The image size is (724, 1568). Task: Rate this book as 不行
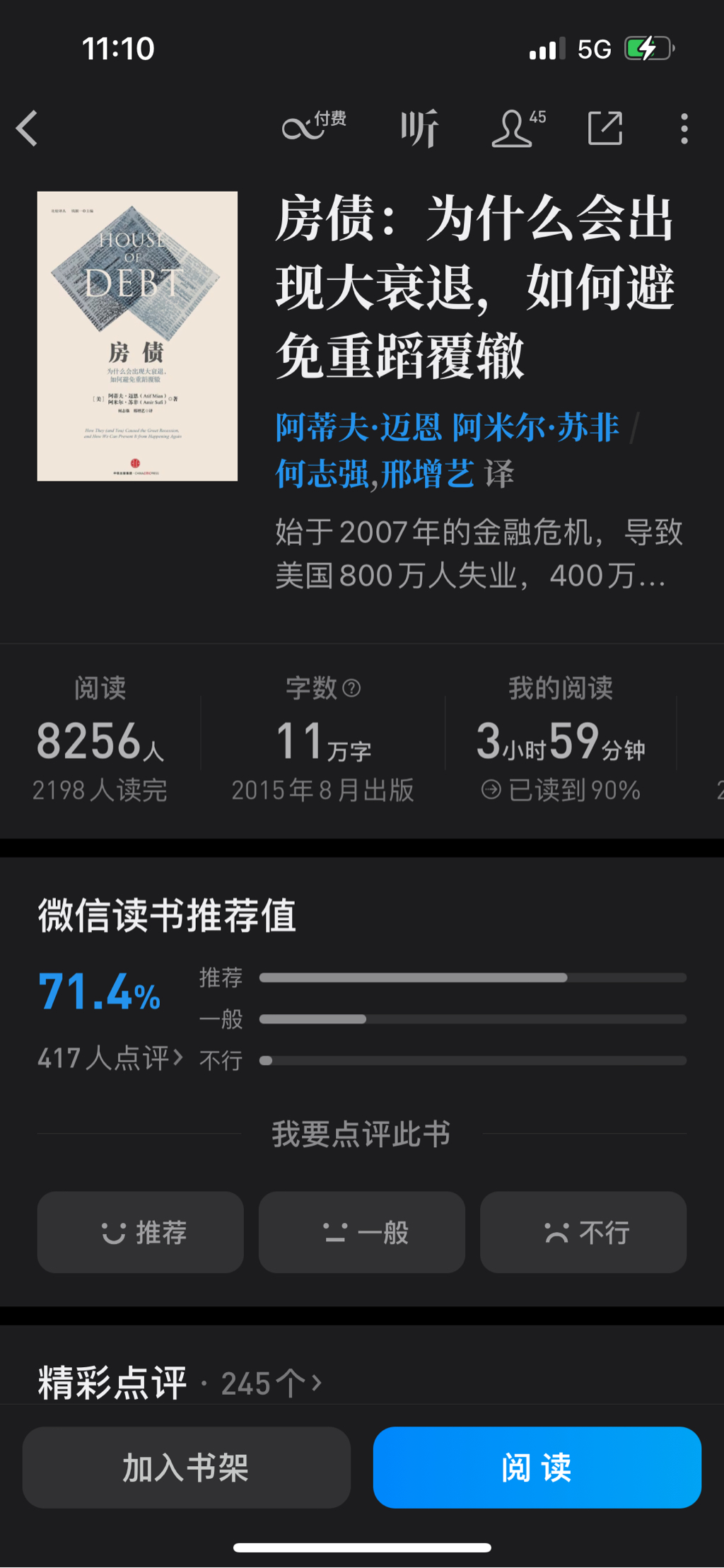583,1232
